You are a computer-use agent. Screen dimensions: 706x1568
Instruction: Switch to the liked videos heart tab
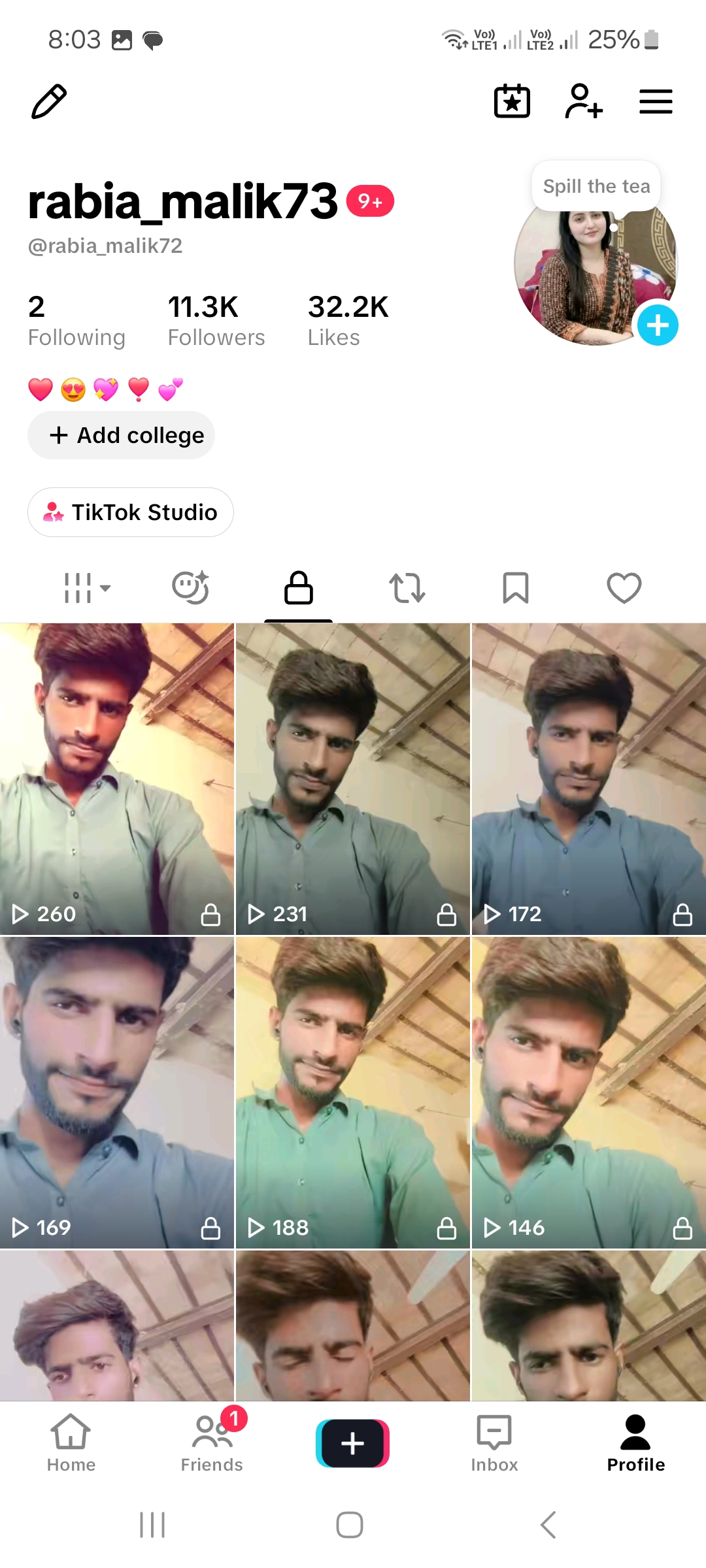click(x=624, y=587)
